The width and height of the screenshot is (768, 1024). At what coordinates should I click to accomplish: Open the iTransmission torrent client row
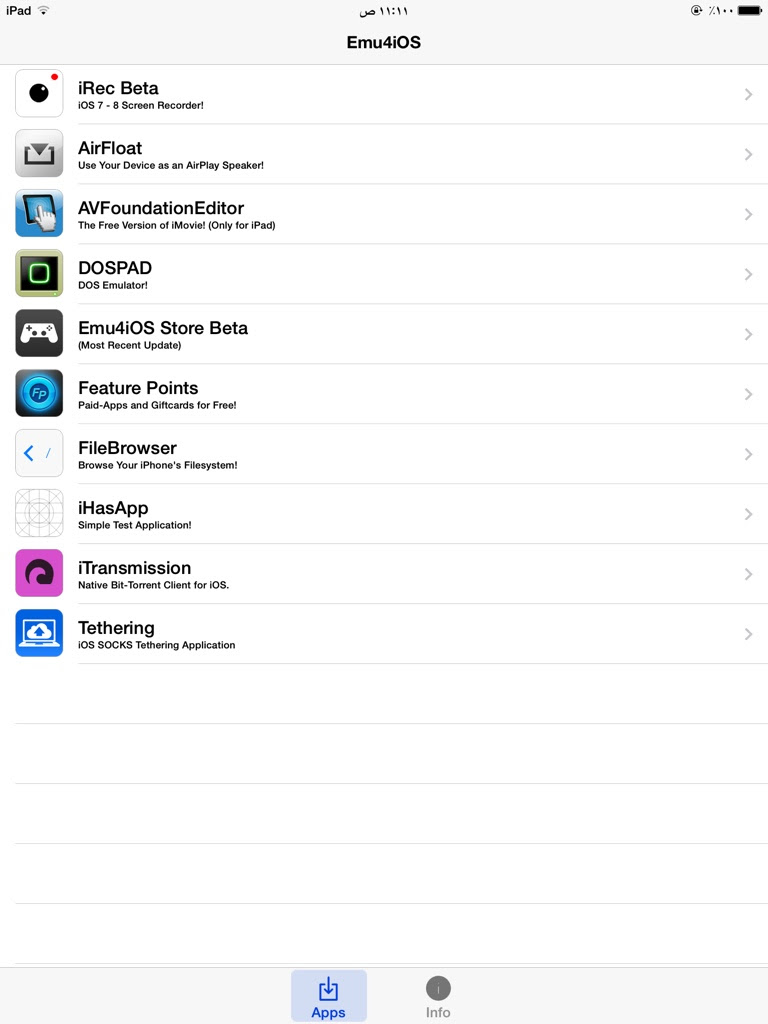[x=384, y=574]
